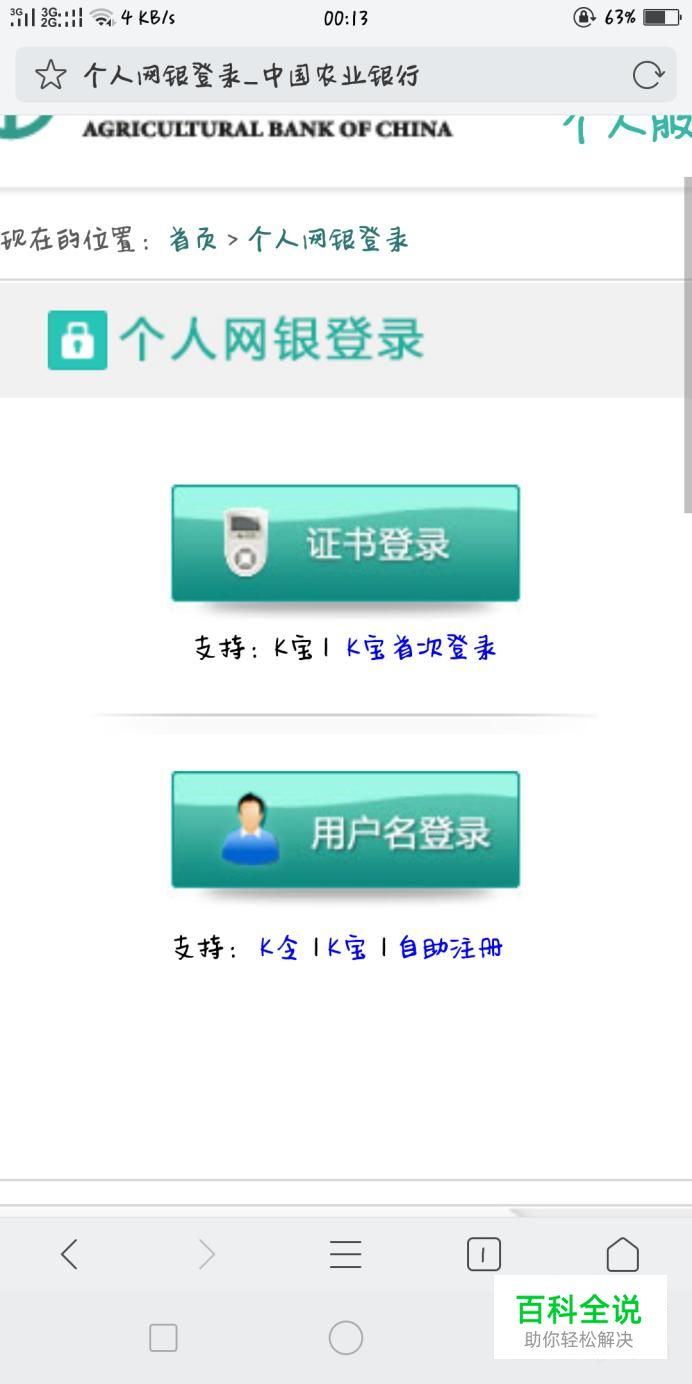The image size is (692, 1384).
Task: Open the K宝 link under 用户名登录
Action: tap(347, 947)
